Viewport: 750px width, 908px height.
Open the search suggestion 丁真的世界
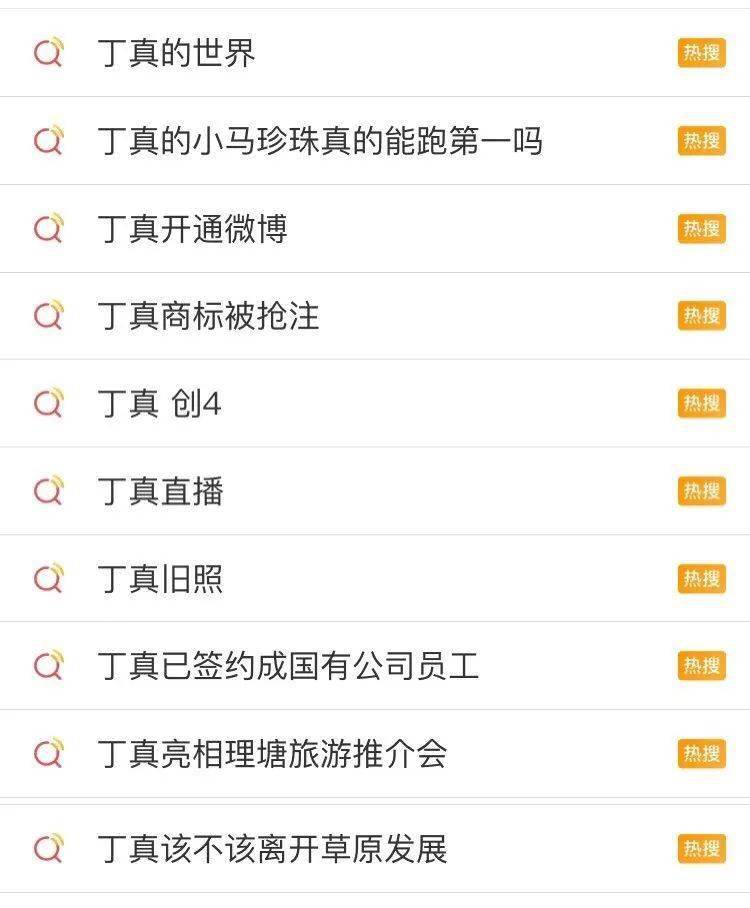click(x=177, y=53)
